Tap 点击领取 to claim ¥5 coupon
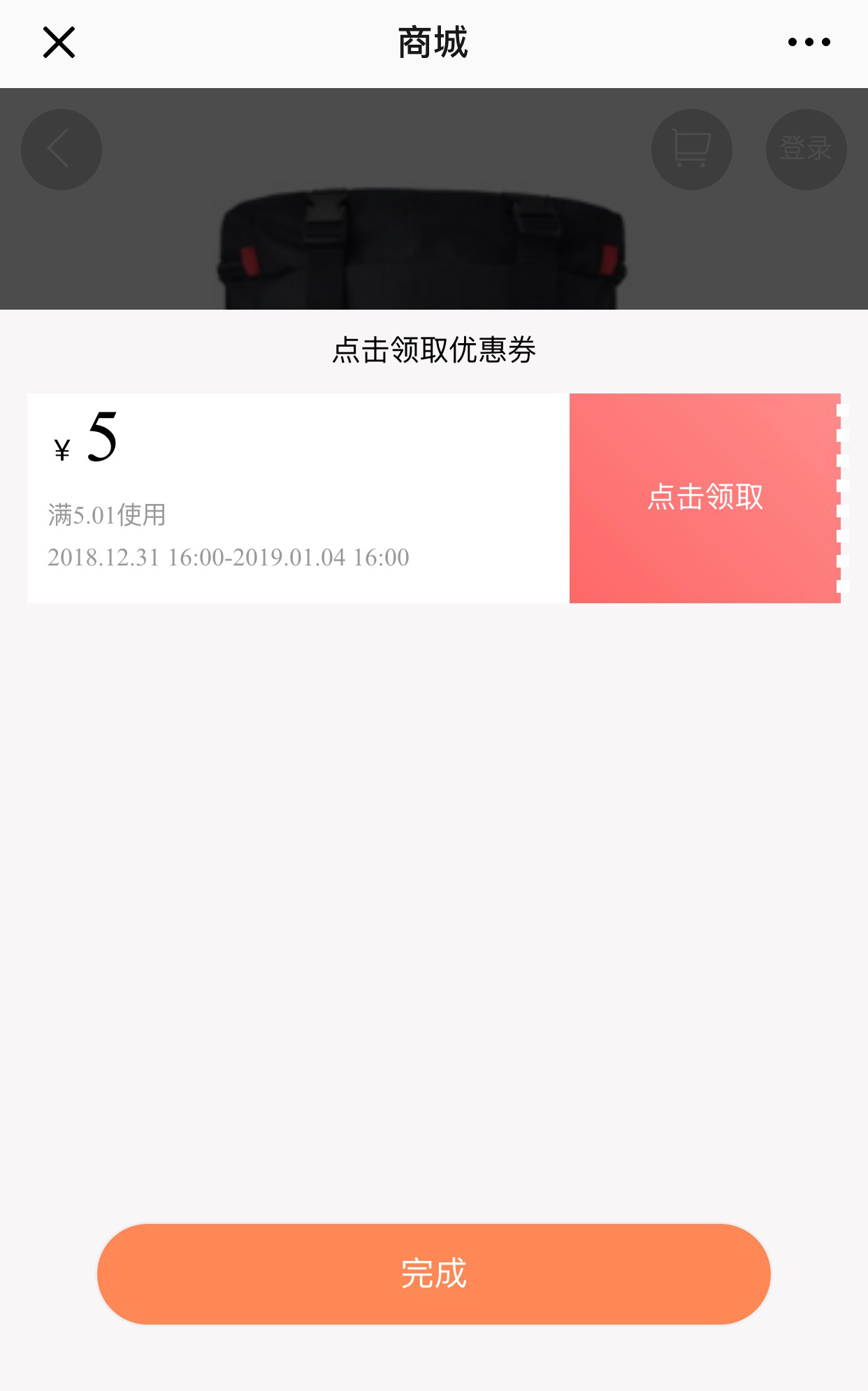This screenshot has height=1391, width=868. tap(704, 498)
